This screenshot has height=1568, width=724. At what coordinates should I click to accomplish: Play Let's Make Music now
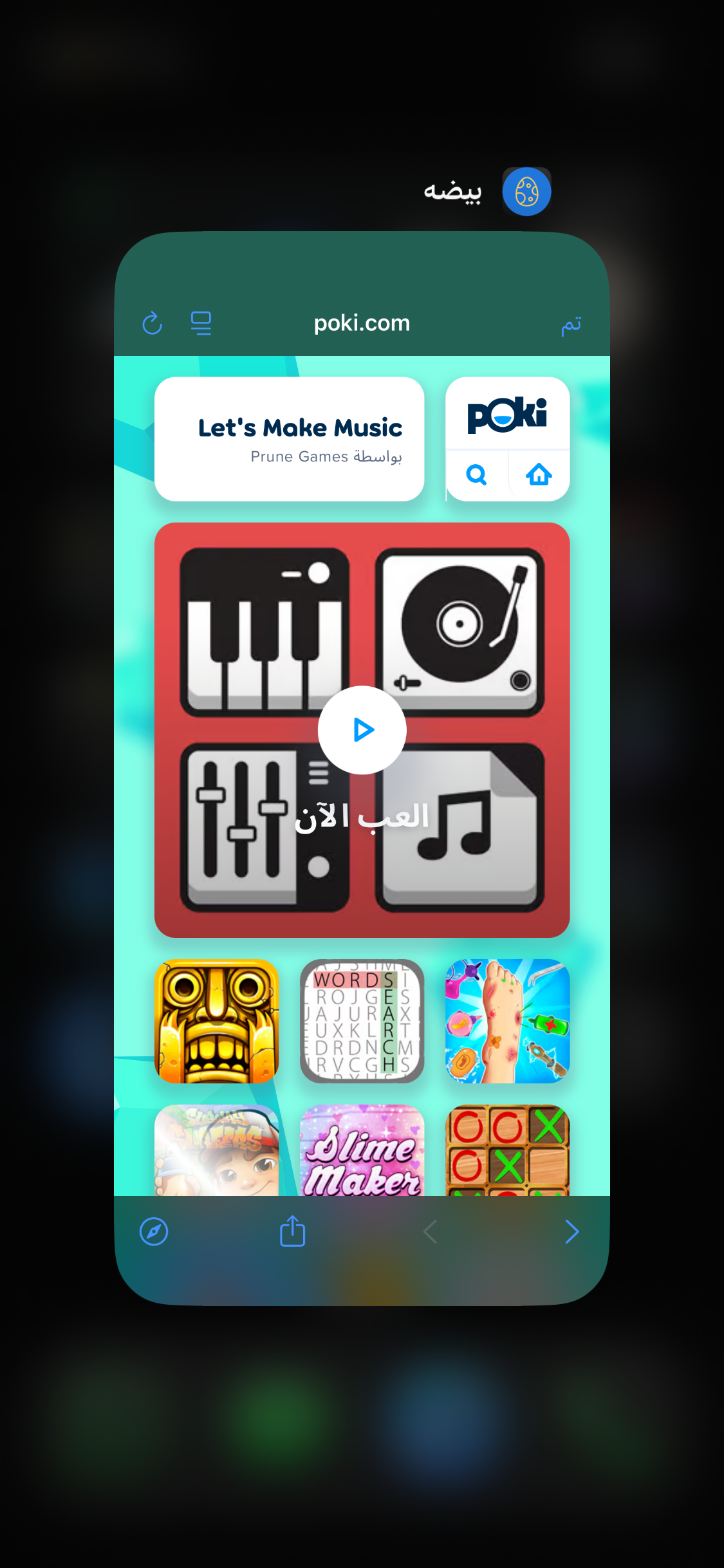[362, 730]
